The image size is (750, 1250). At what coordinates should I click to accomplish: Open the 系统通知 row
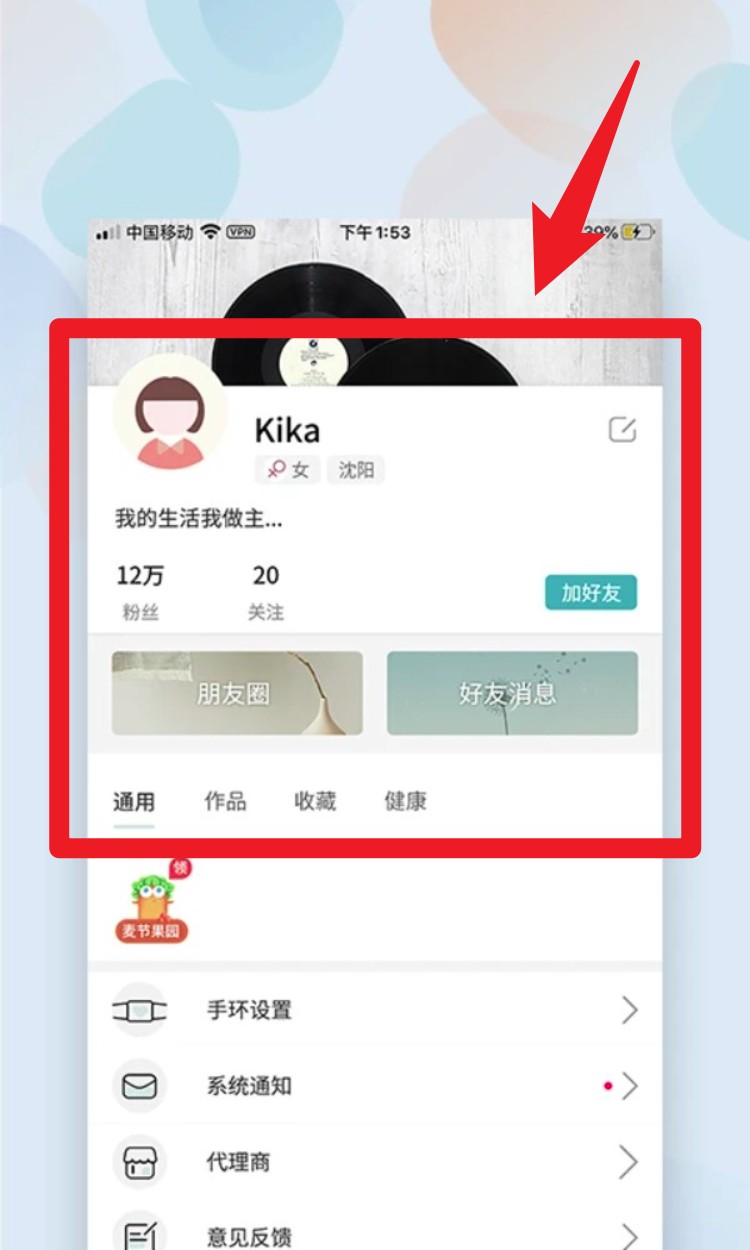pos(374,1086)
